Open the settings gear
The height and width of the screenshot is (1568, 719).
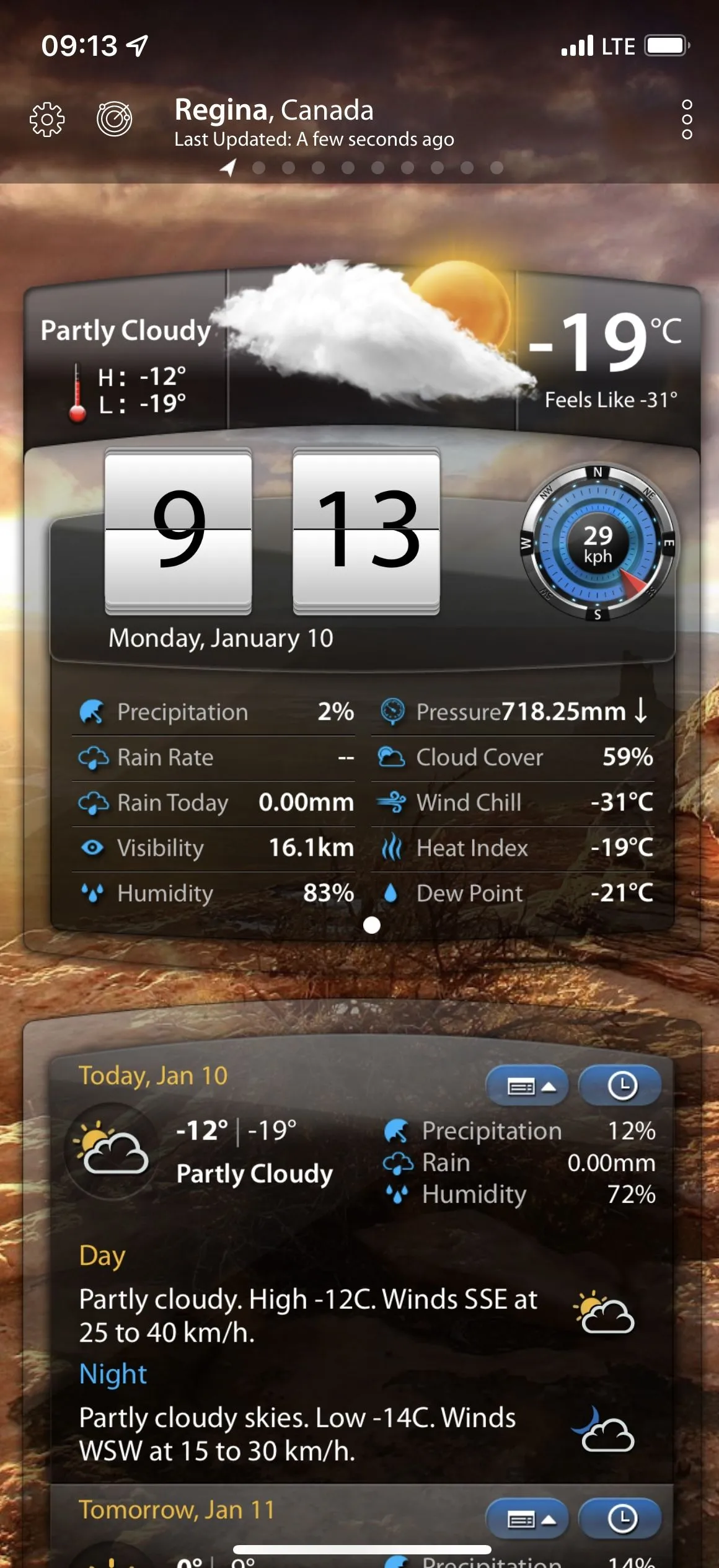click(x=47, y=118)
